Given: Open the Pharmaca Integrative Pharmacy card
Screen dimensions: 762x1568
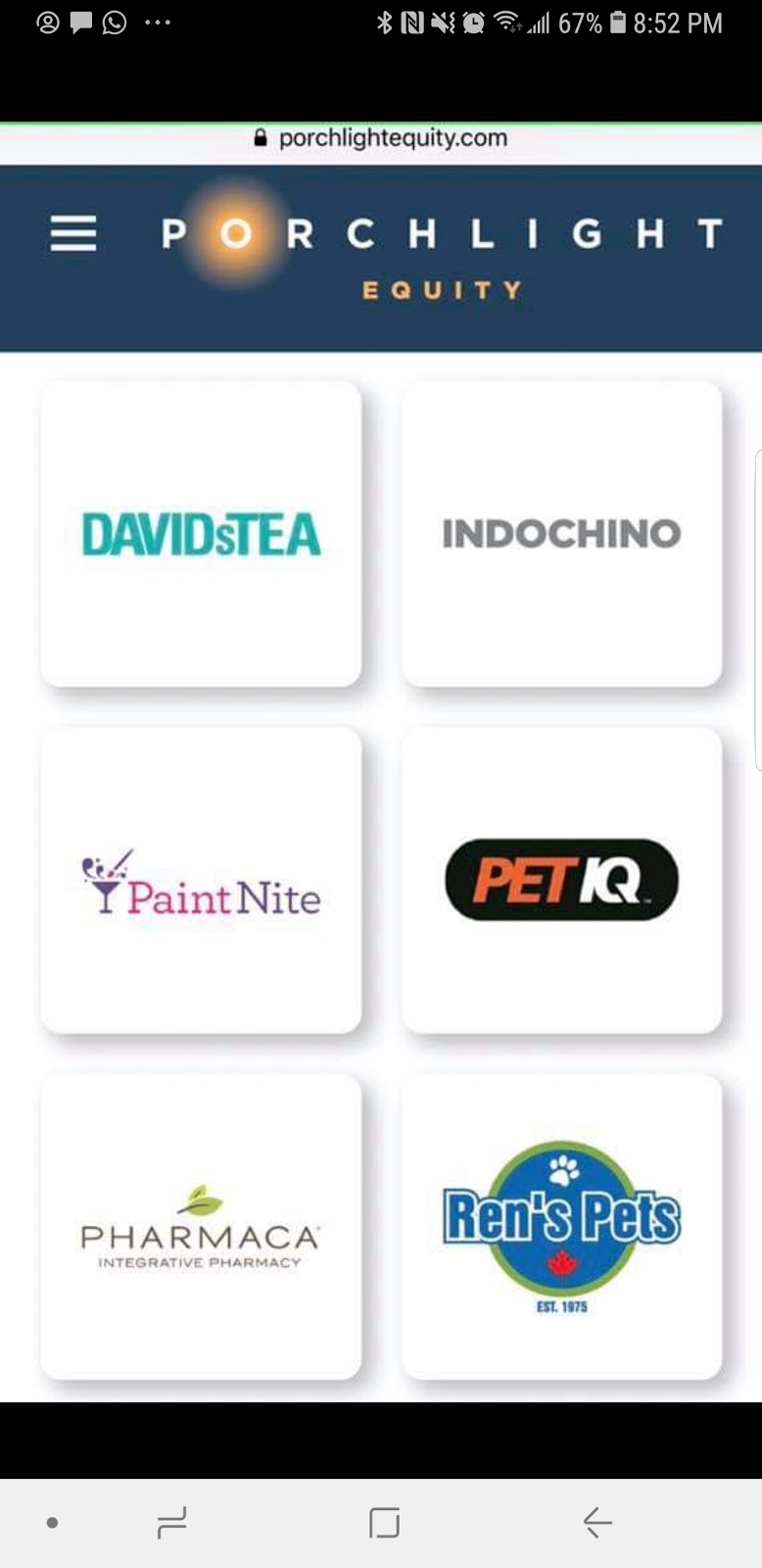Looking at the screenshot, I should tap(201, 1227).
